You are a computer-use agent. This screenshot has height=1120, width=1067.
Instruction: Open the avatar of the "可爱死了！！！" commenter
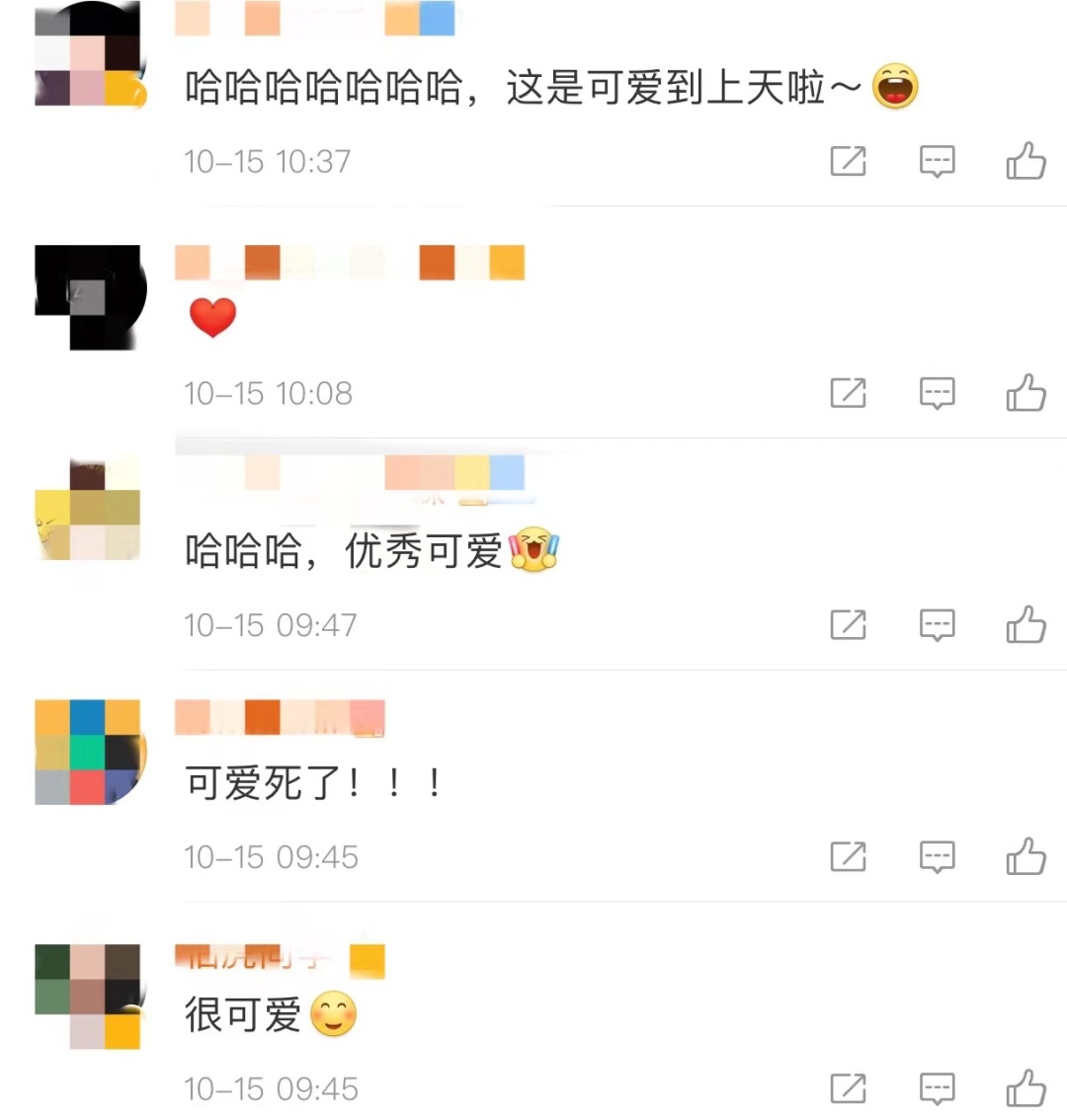click(x=88, y=752)
